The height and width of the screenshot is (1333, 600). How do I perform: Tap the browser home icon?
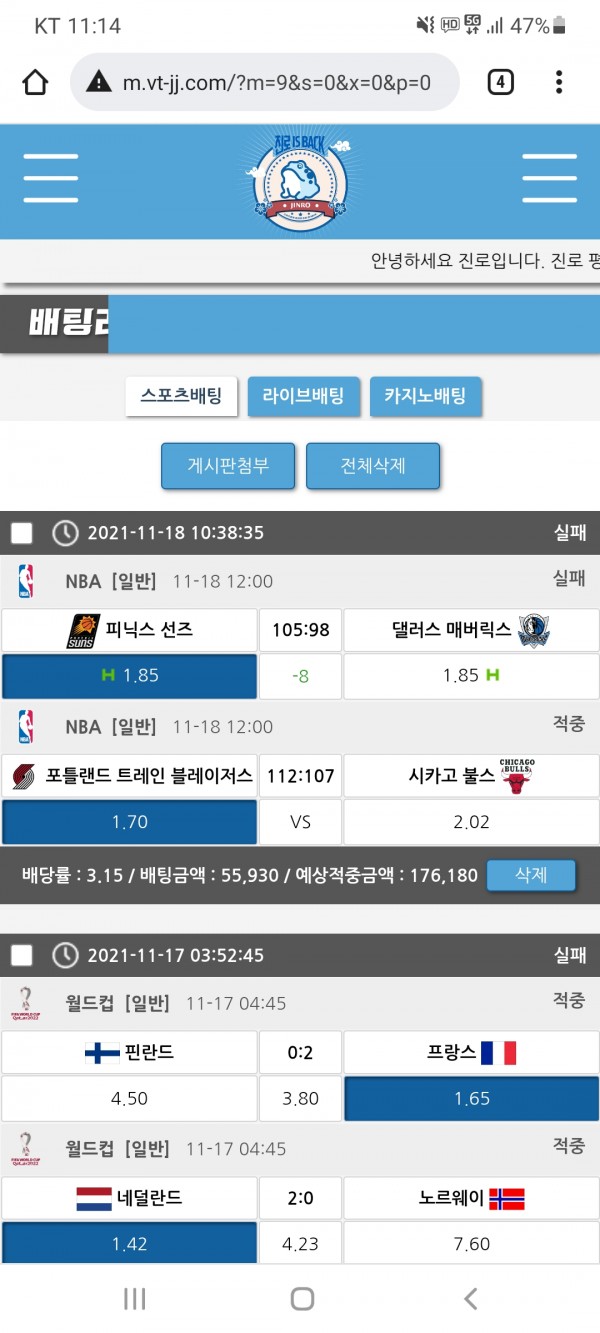click(x=35, y=82)
